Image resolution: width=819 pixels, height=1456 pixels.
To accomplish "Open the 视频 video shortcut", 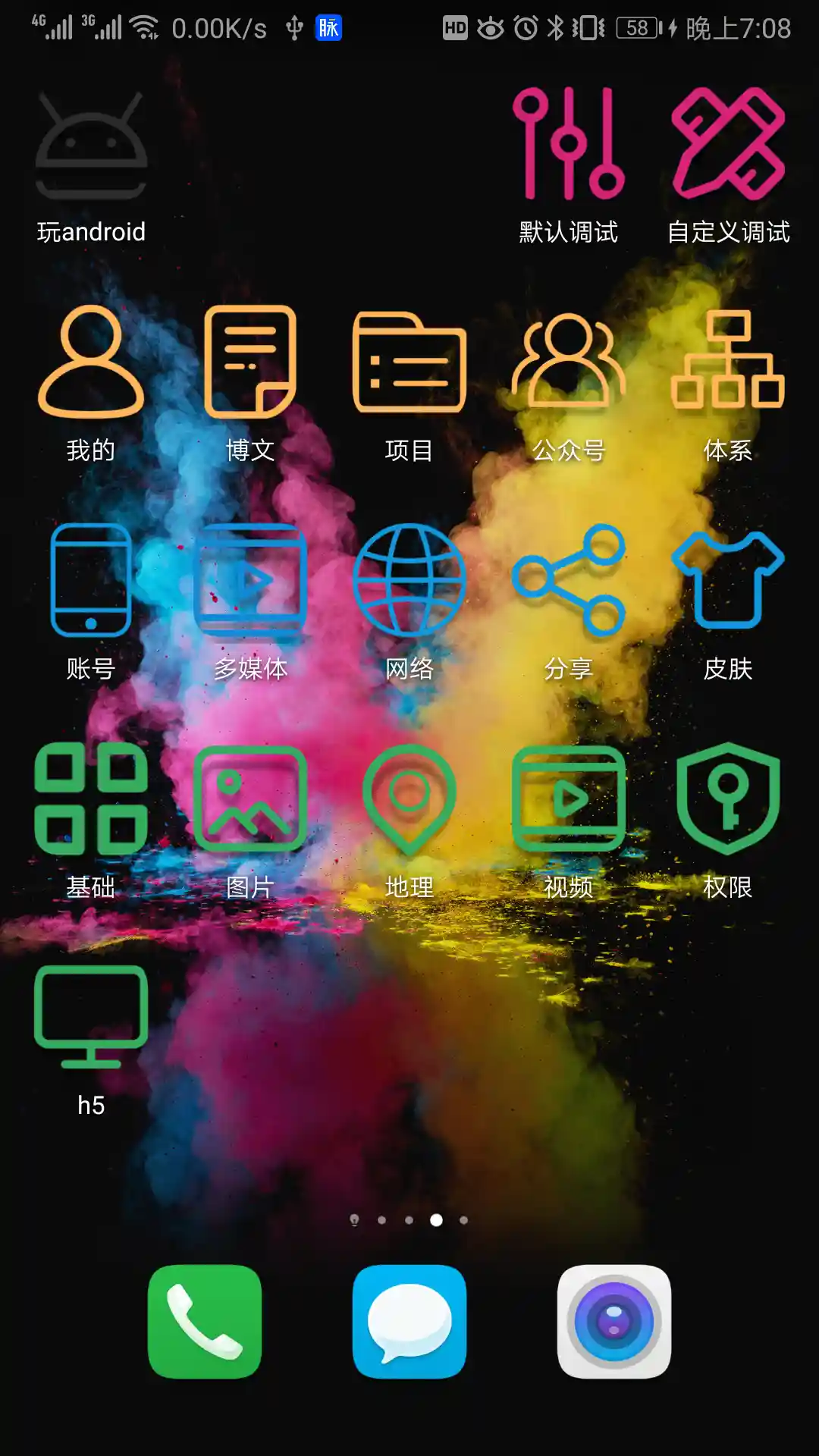I will pos(569,799).
